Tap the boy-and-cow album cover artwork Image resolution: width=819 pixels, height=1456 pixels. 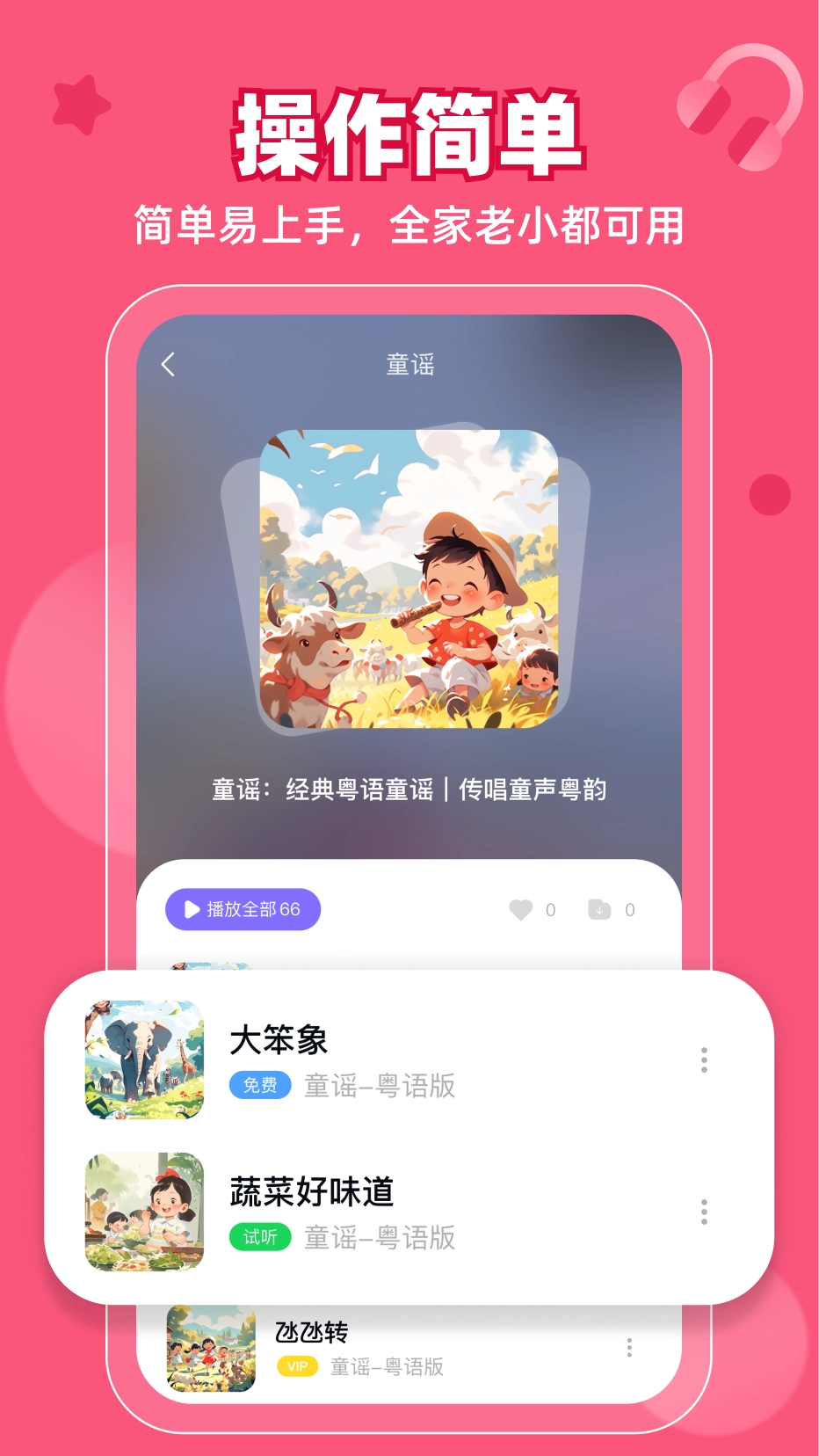pos(409,581)
